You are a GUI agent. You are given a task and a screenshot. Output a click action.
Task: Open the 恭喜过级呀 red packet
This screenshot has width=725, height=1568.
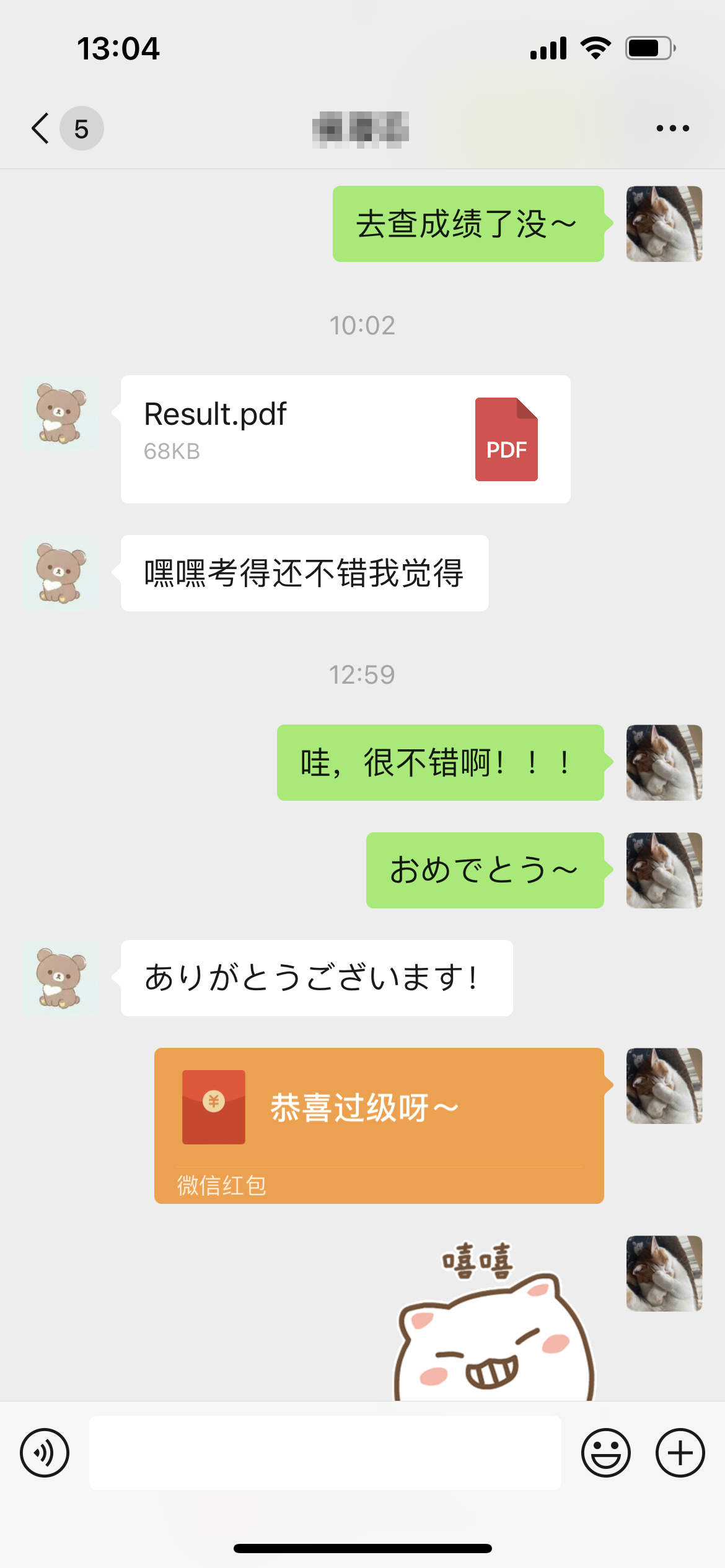pyautogui.click(x=379, y=1125)
